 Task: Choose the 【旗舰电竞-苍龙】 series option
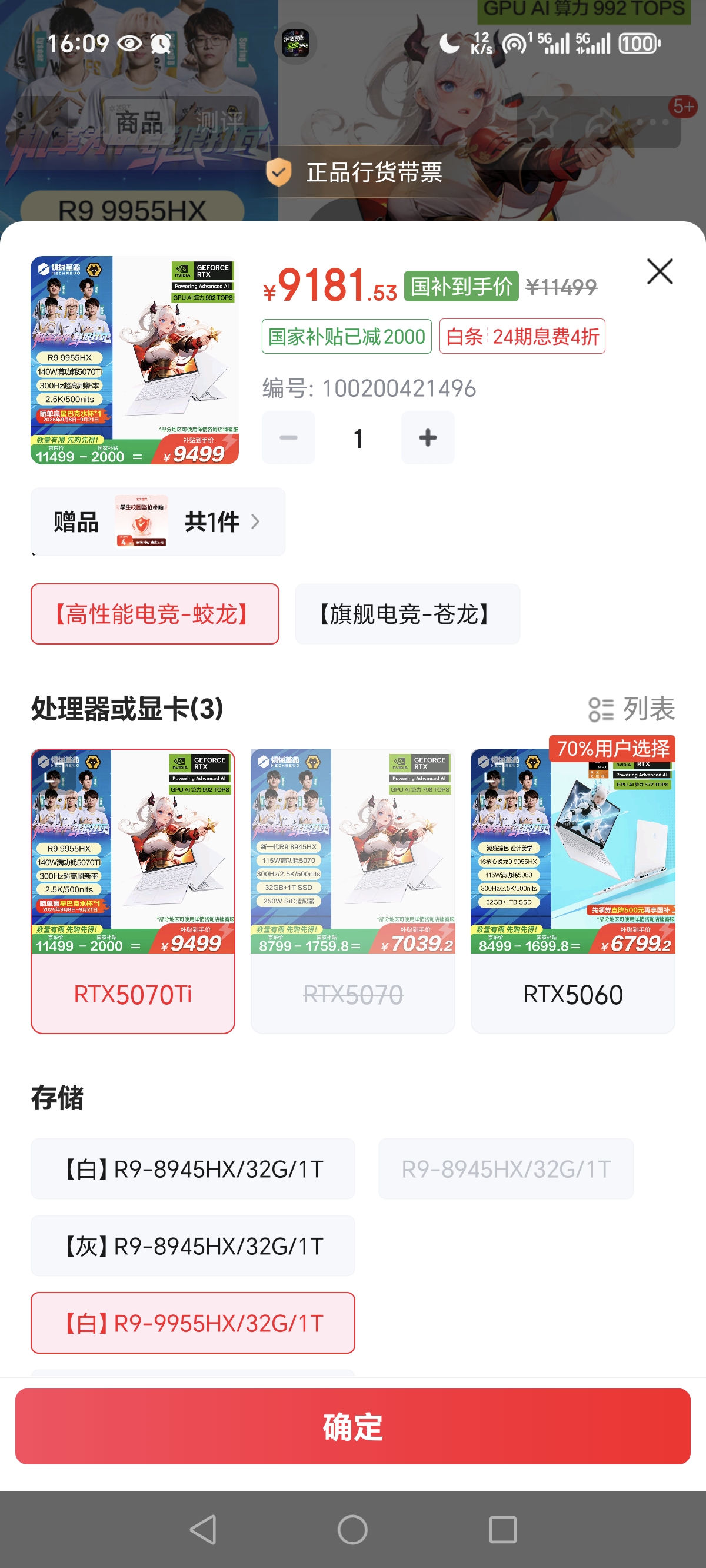(407, 613)
